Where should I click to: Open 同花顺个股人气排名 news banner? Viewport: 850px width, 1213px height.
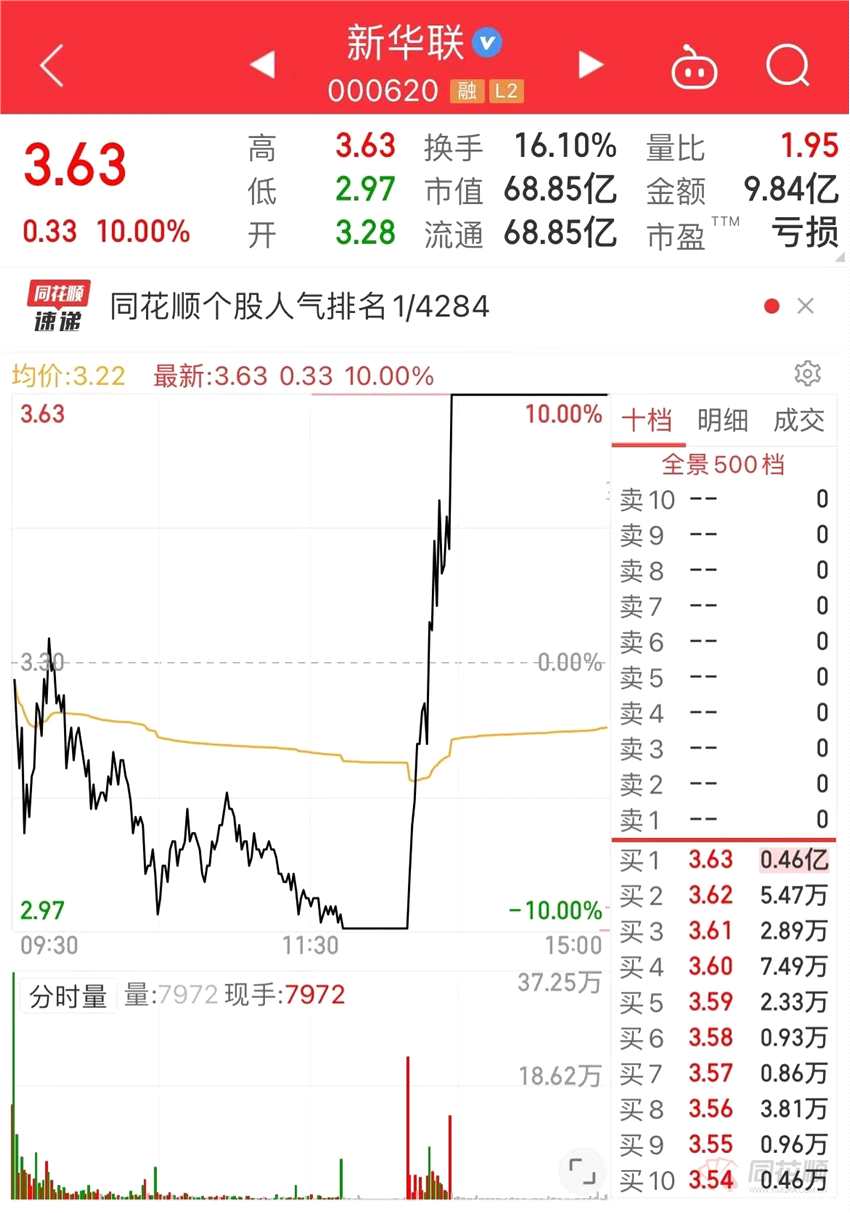point(300,306)
